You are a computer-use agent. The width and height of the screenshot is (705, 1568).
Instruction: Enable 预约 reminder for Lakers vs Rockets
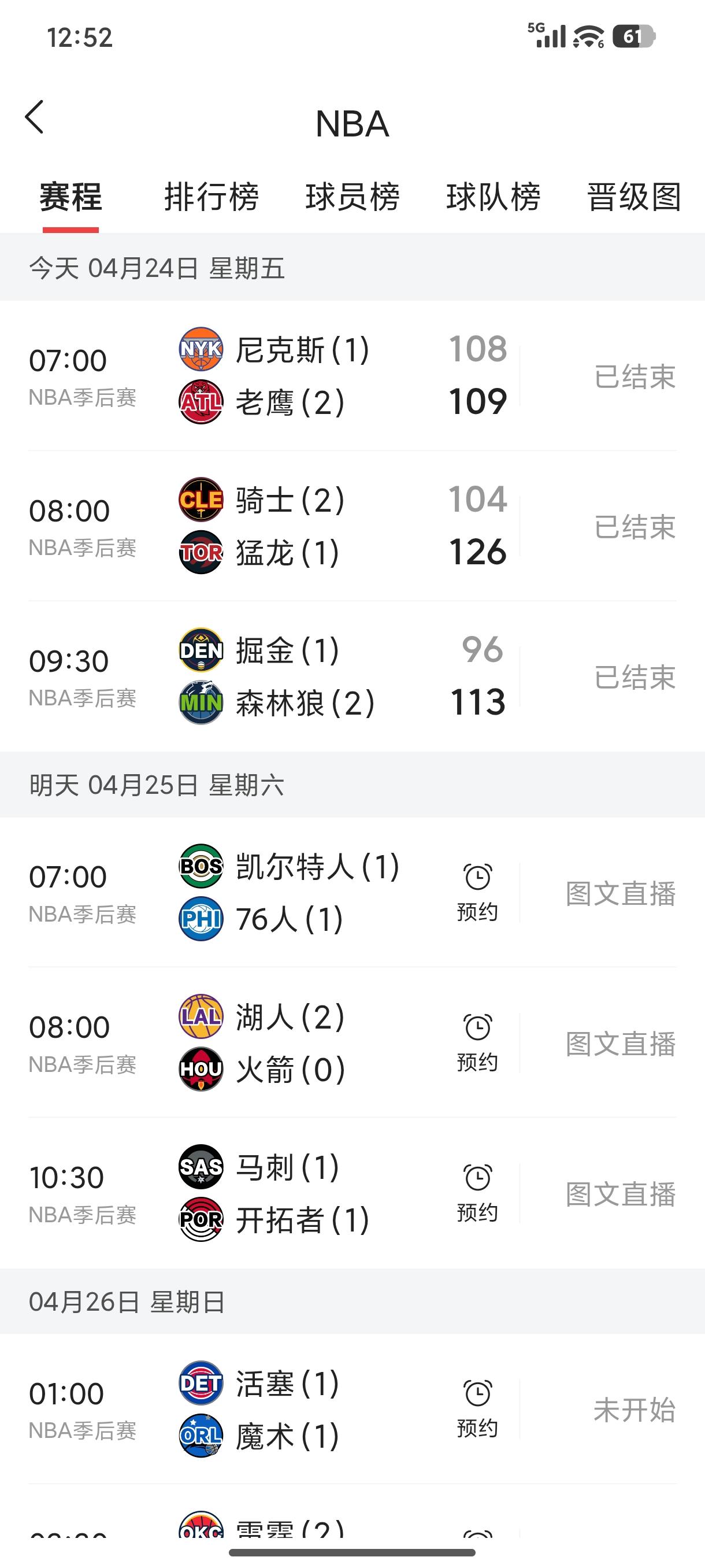tap(478, 1042)
